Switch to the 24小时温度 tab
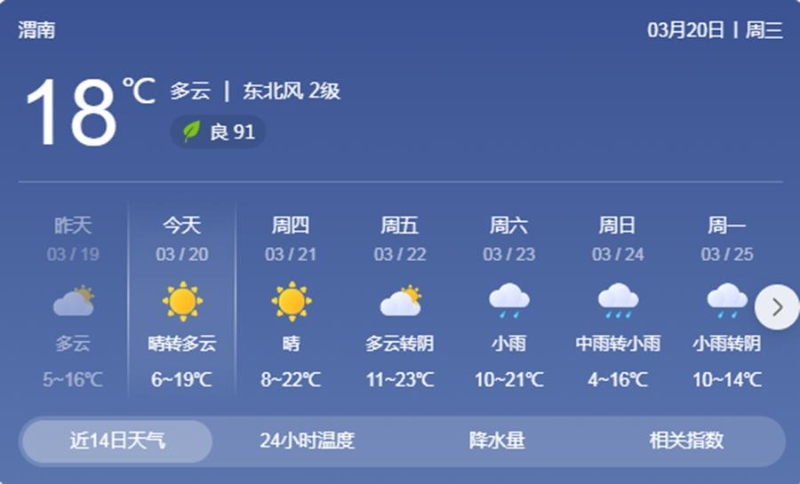800x484 pixels. click(307, 441)
